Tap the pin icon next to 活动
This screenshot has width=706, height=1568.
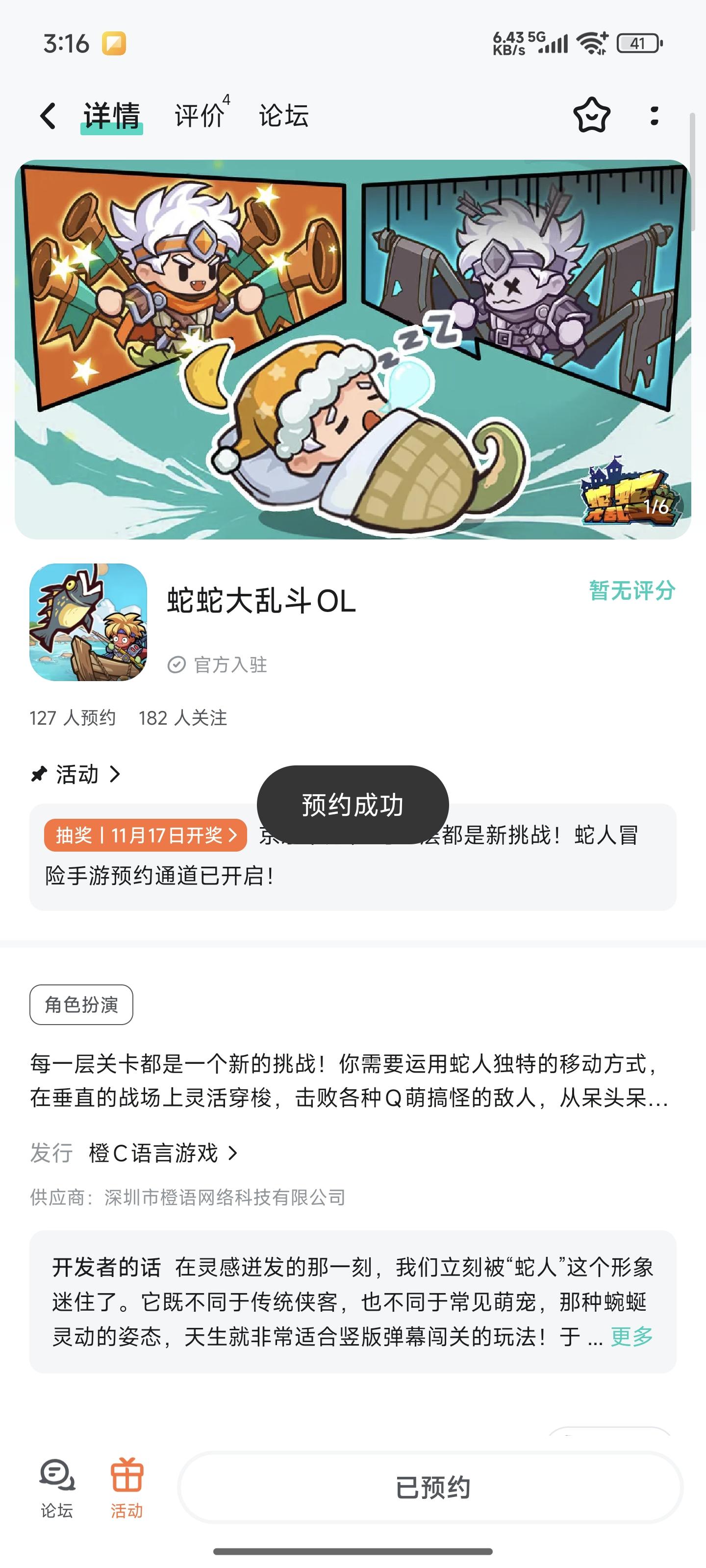tap(39, 774)
